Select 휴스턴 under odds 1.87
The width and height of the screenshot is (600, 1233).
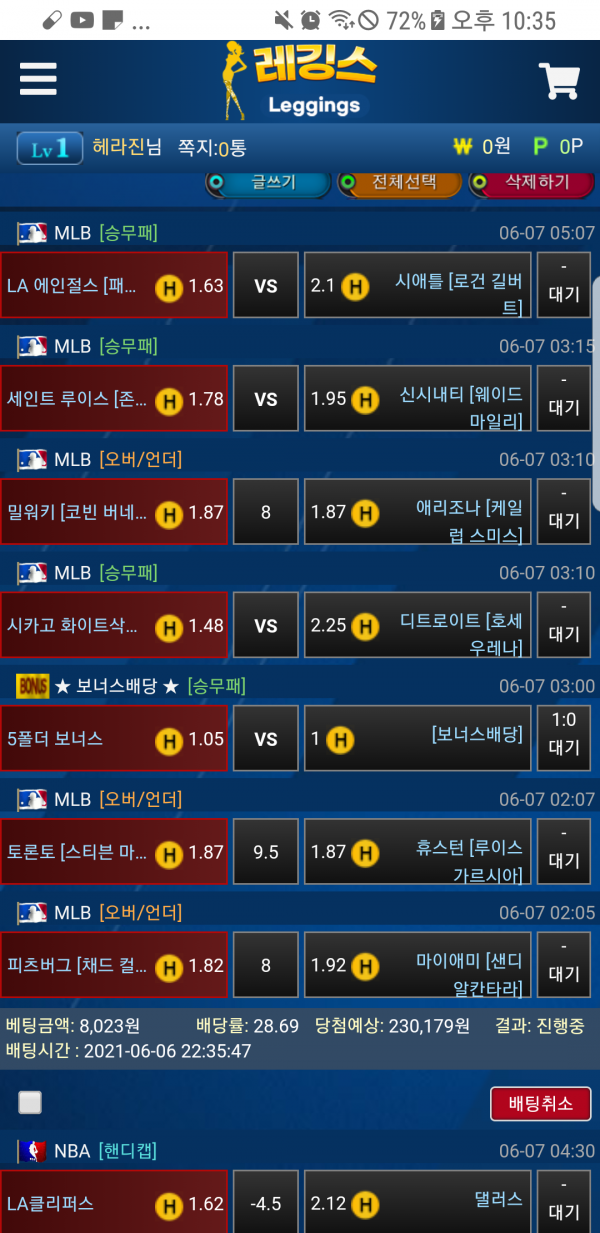tap(417, 852)
